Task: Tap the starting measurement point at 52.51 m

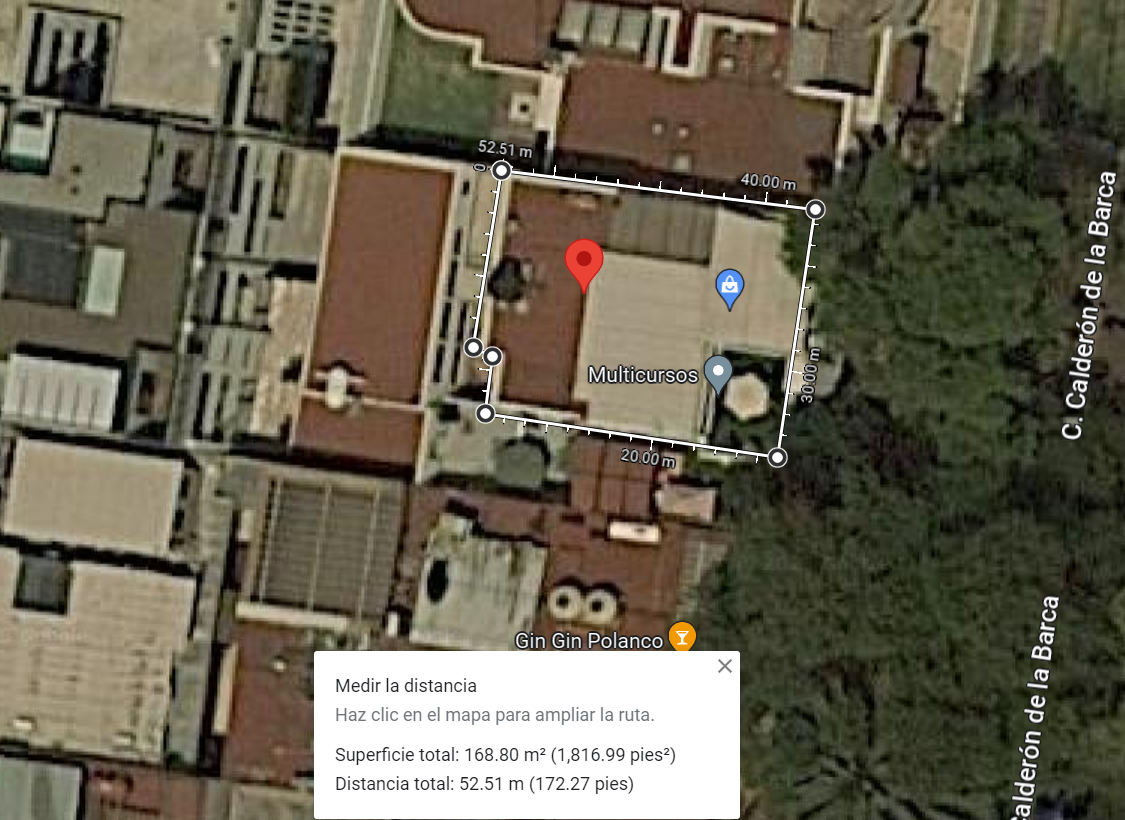Action: pyautogui.click(x=502, y=170)
